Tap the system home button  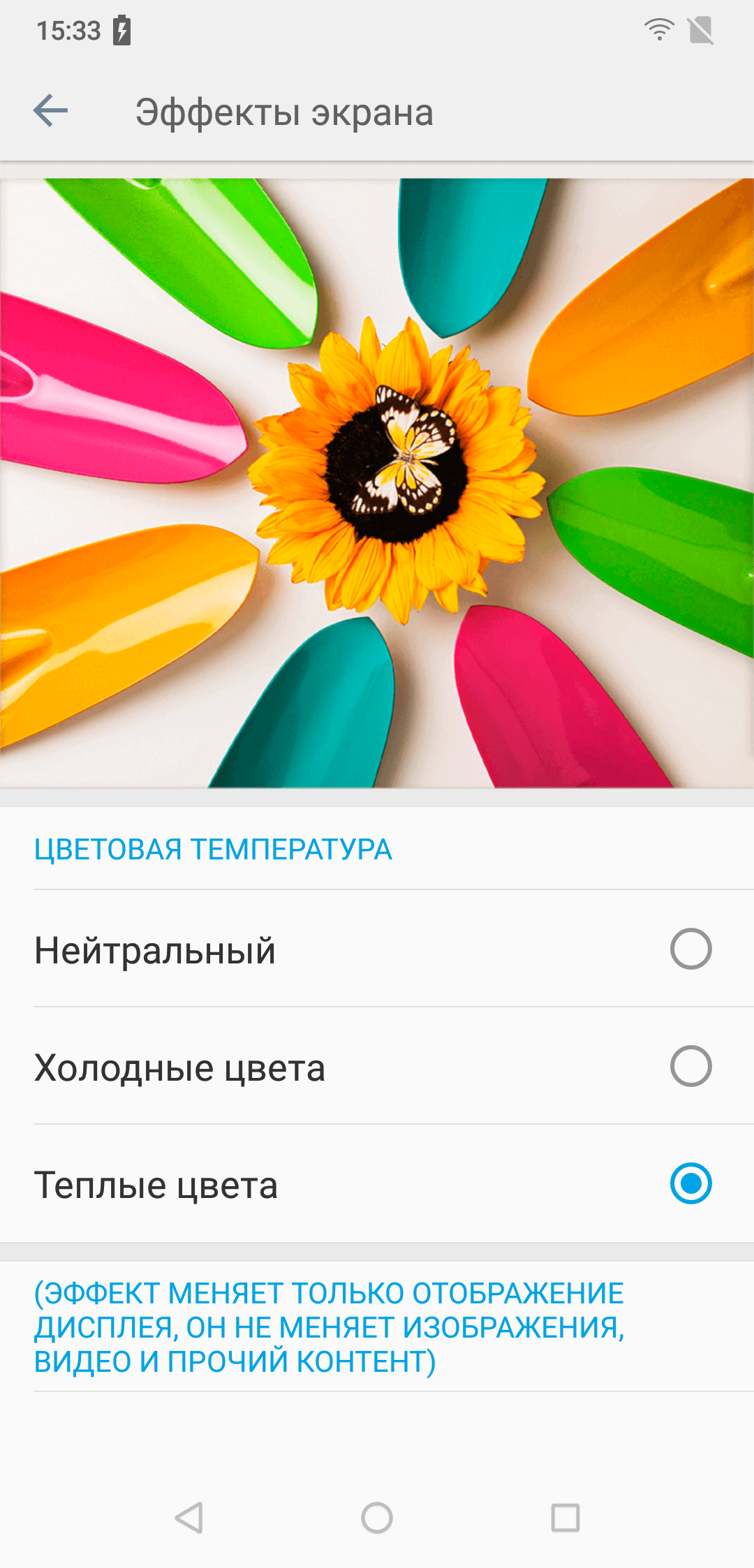click(x=377, y=1518)
